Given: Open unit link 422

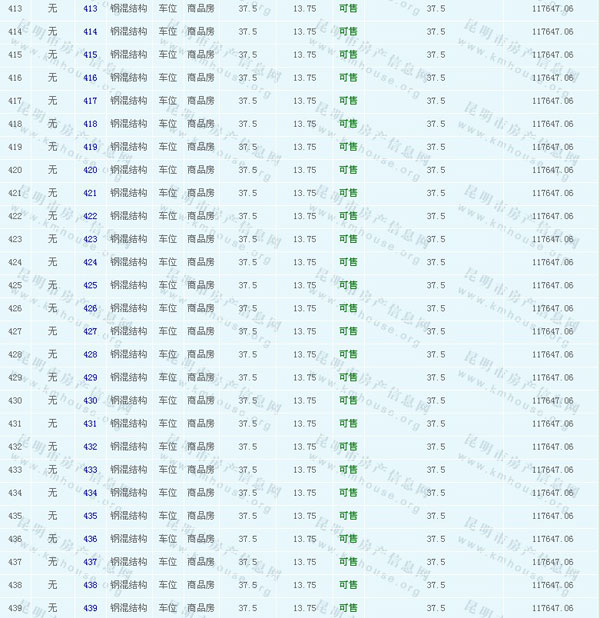Looking at the screenshot, I should pyautogui.click(x=90, y=216).
